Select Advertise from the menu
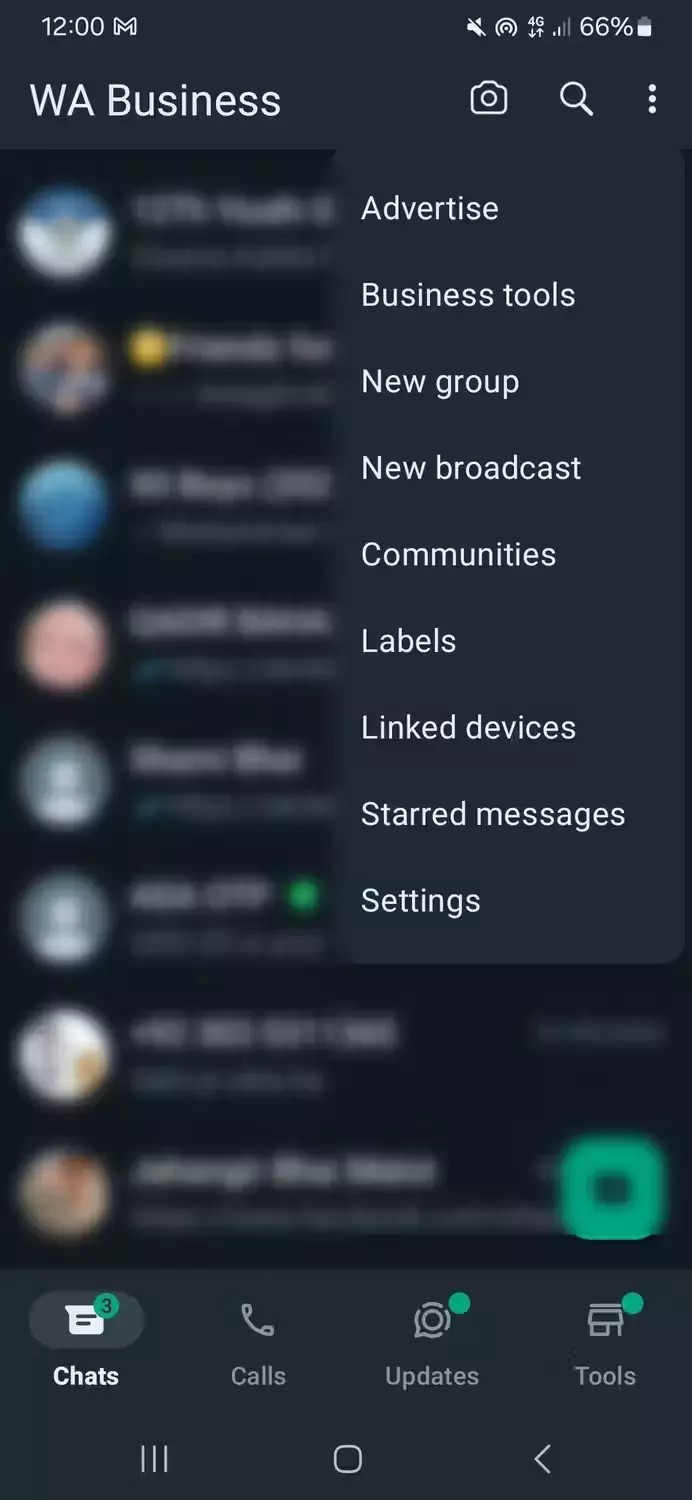The height and width of the screenshot is (1500, 692). point(430,208)
